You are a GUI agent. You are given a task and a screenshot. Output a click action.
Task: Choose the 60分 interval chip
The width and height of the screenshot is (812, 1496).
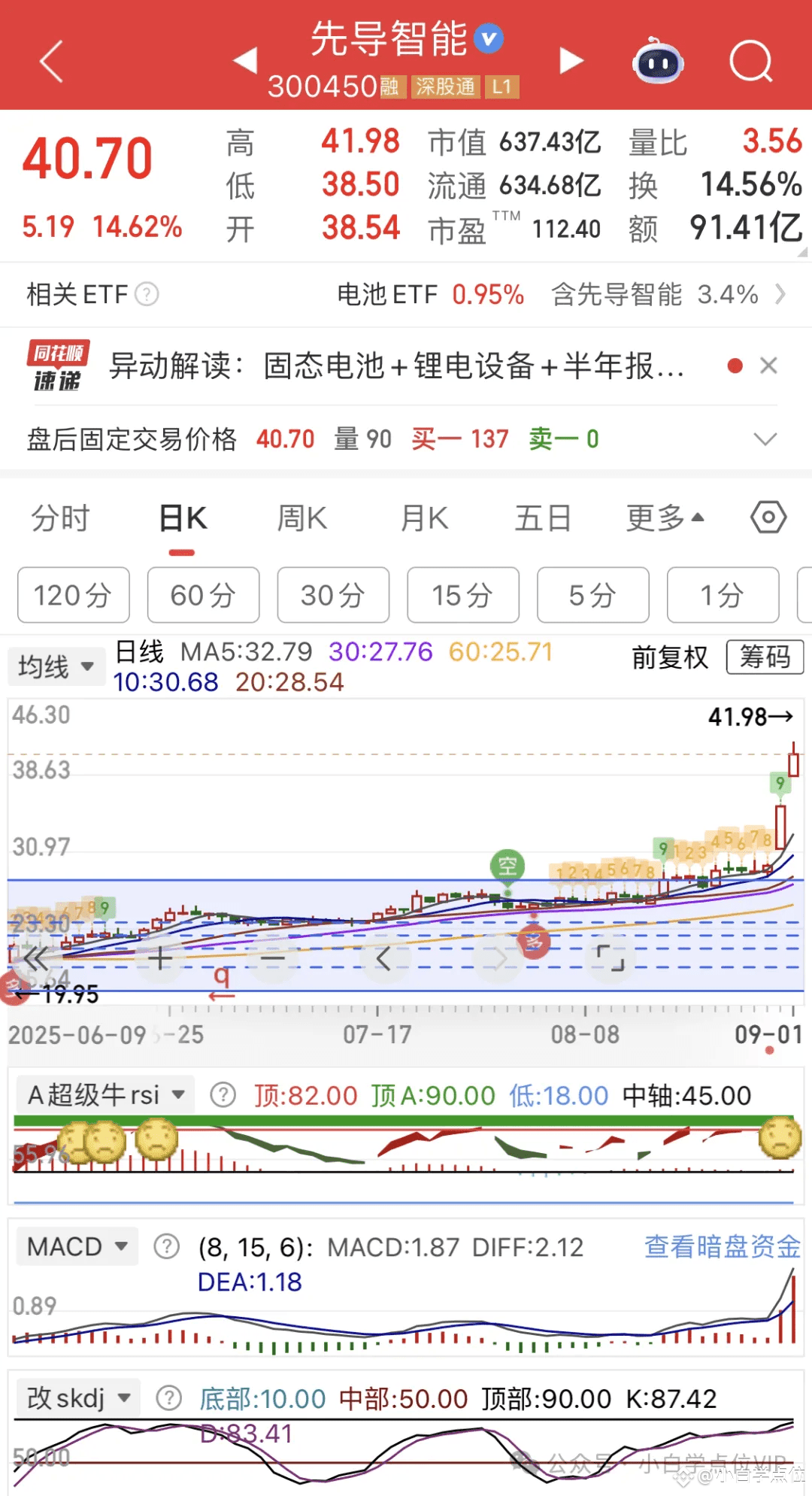(x=203, y=595)
